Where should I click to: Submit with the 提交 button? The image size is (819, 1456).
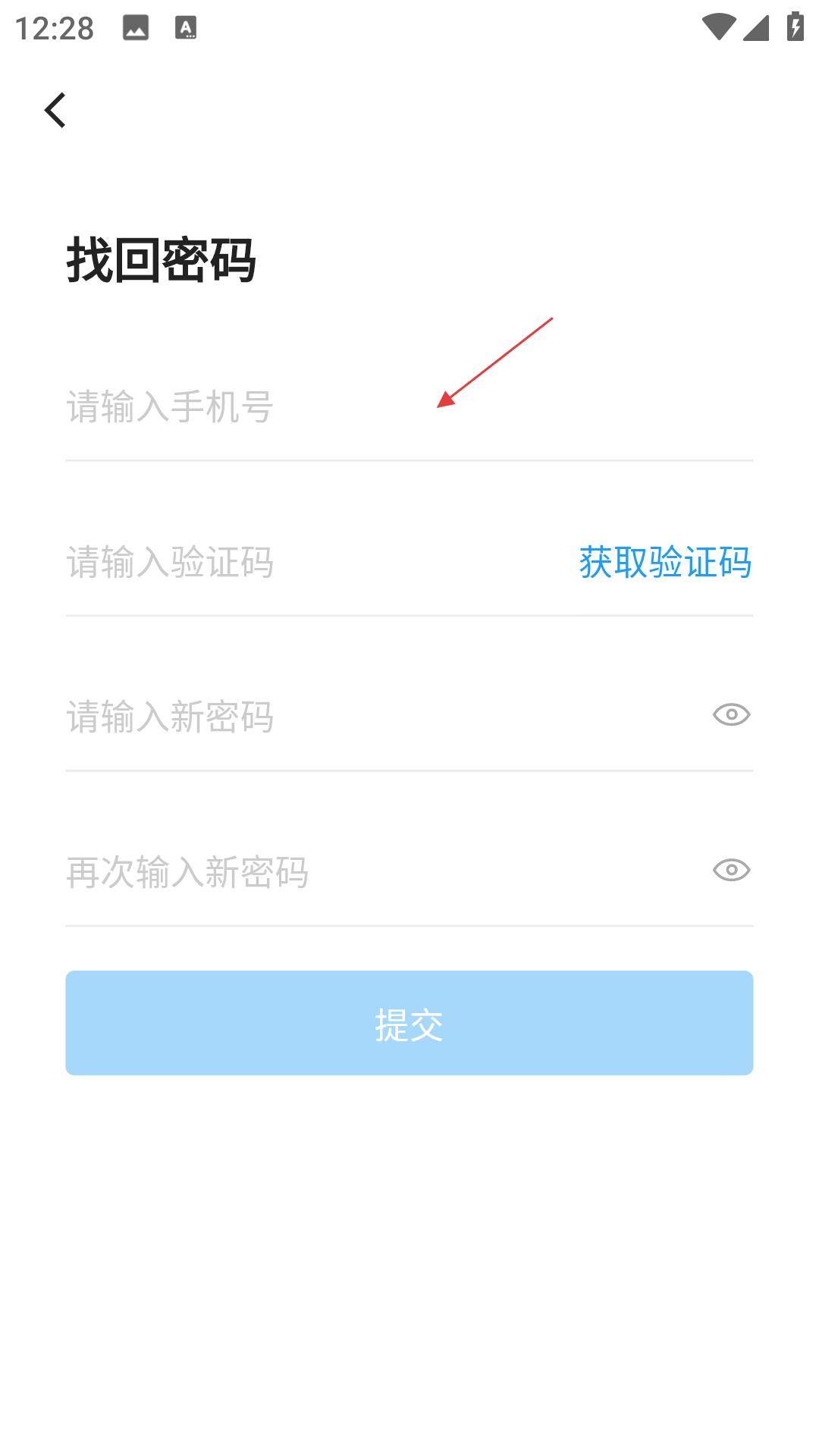(x=409, y=1023)
